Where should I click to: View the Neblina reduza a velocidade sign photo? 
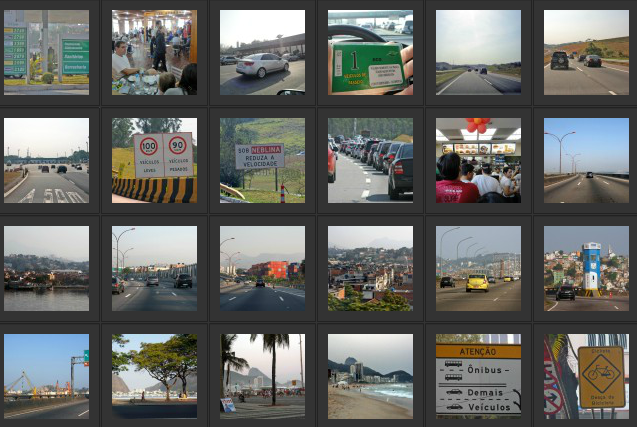262,161
